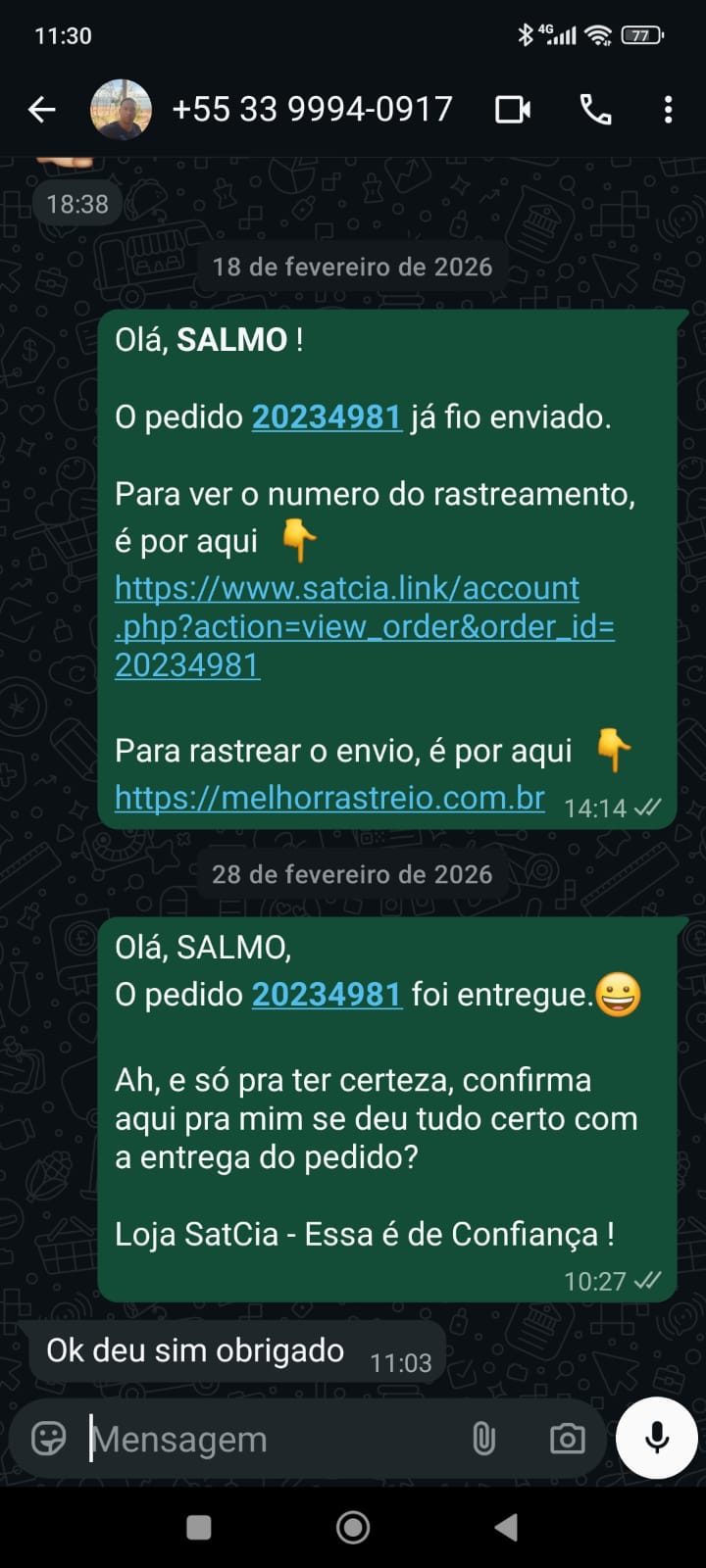This screenshot has width=706, height=1568.
Task: Open the camera from message bar
Action: [567, 1439]
